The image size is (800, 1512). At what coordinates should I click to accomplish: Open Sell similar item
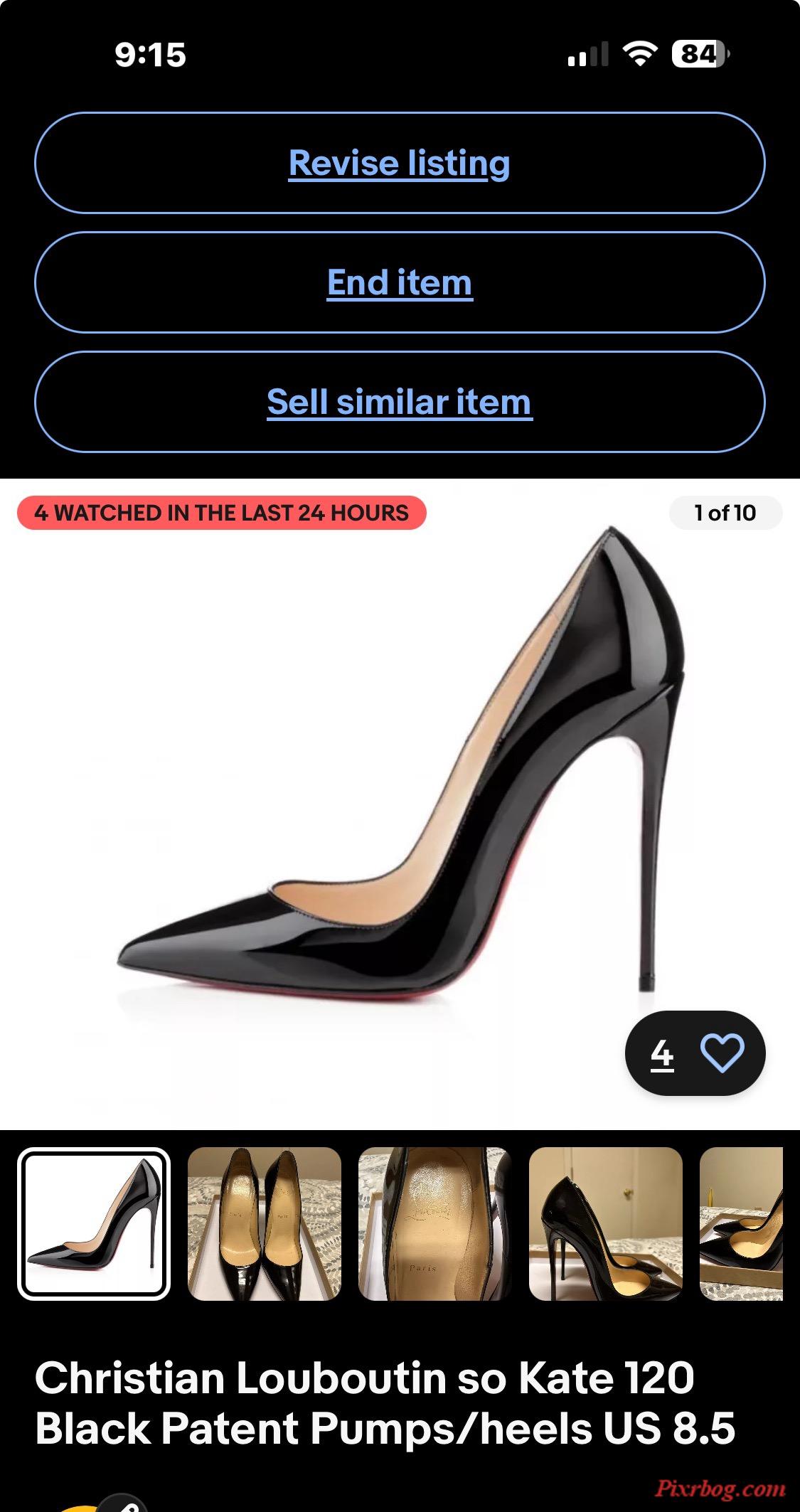point(399,402)
